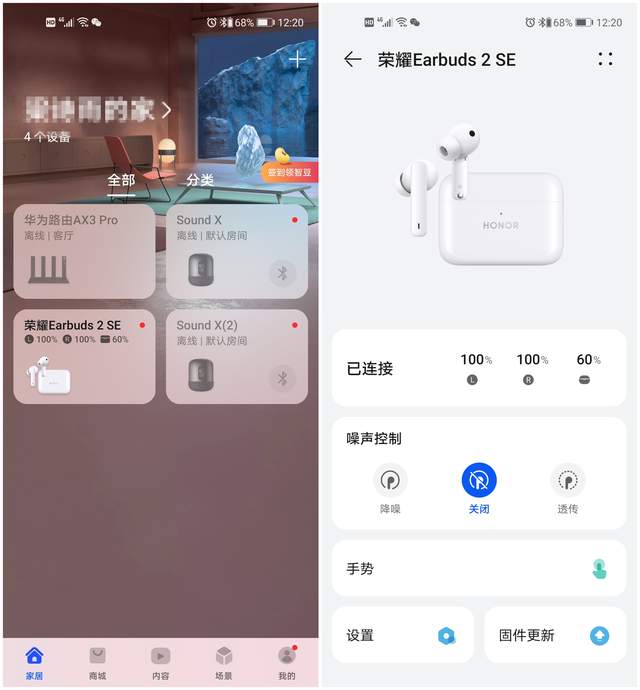Open the 场景 tab
This screenshot has height=690, width=640.
click(224, 662)
